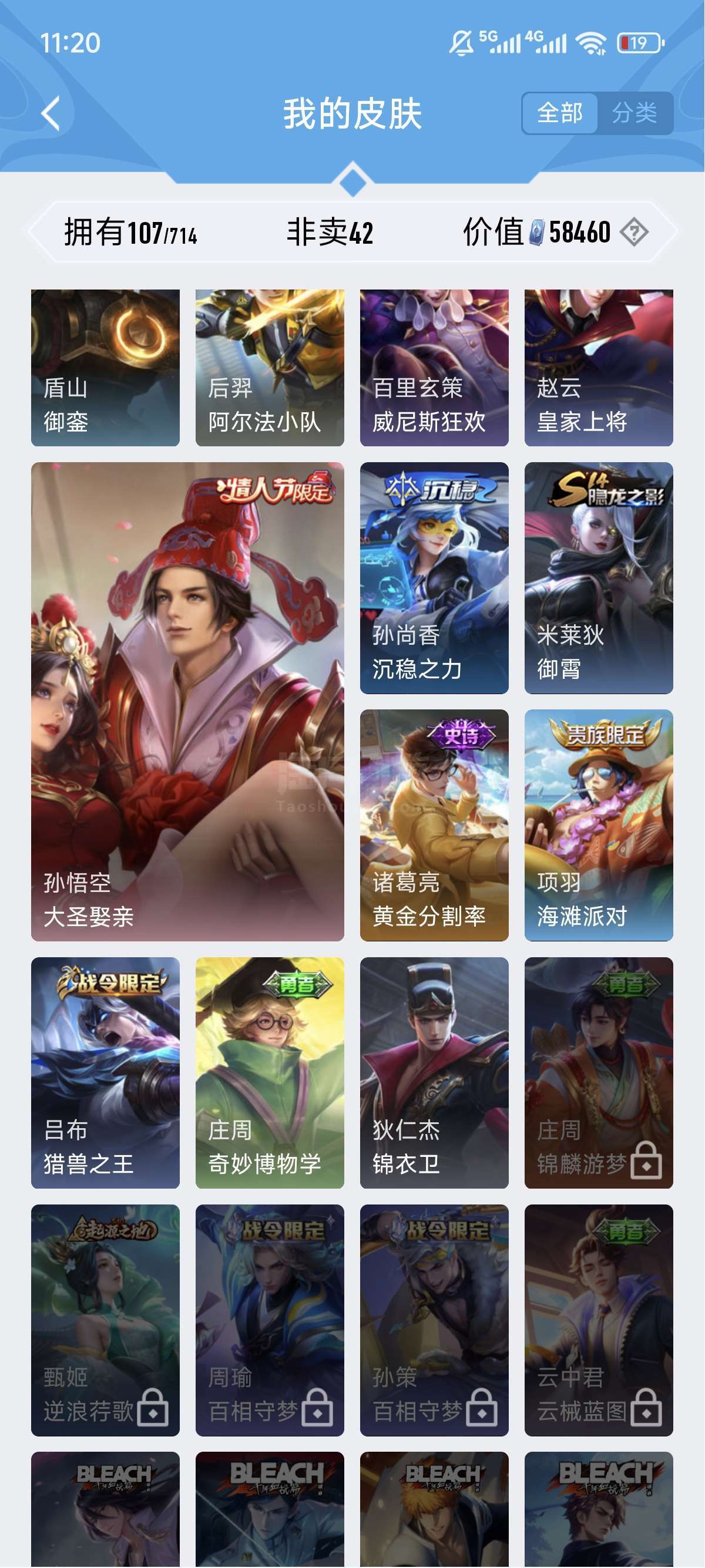
Task: Tap locked 孙策 百相守梦 skin
Action: 434,1320
